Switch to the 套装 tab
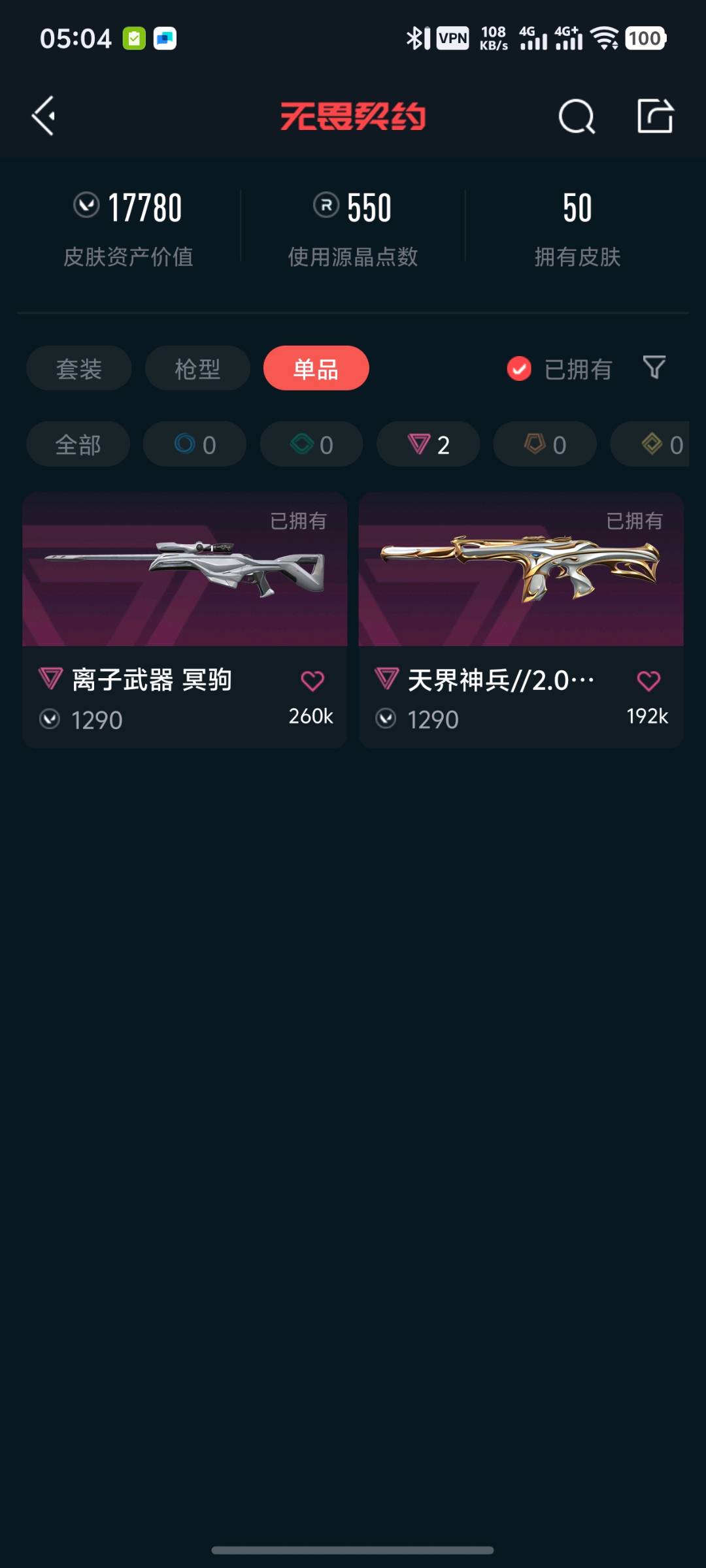The width and height of the screenshot is (706, 1568). click(79, 368)
